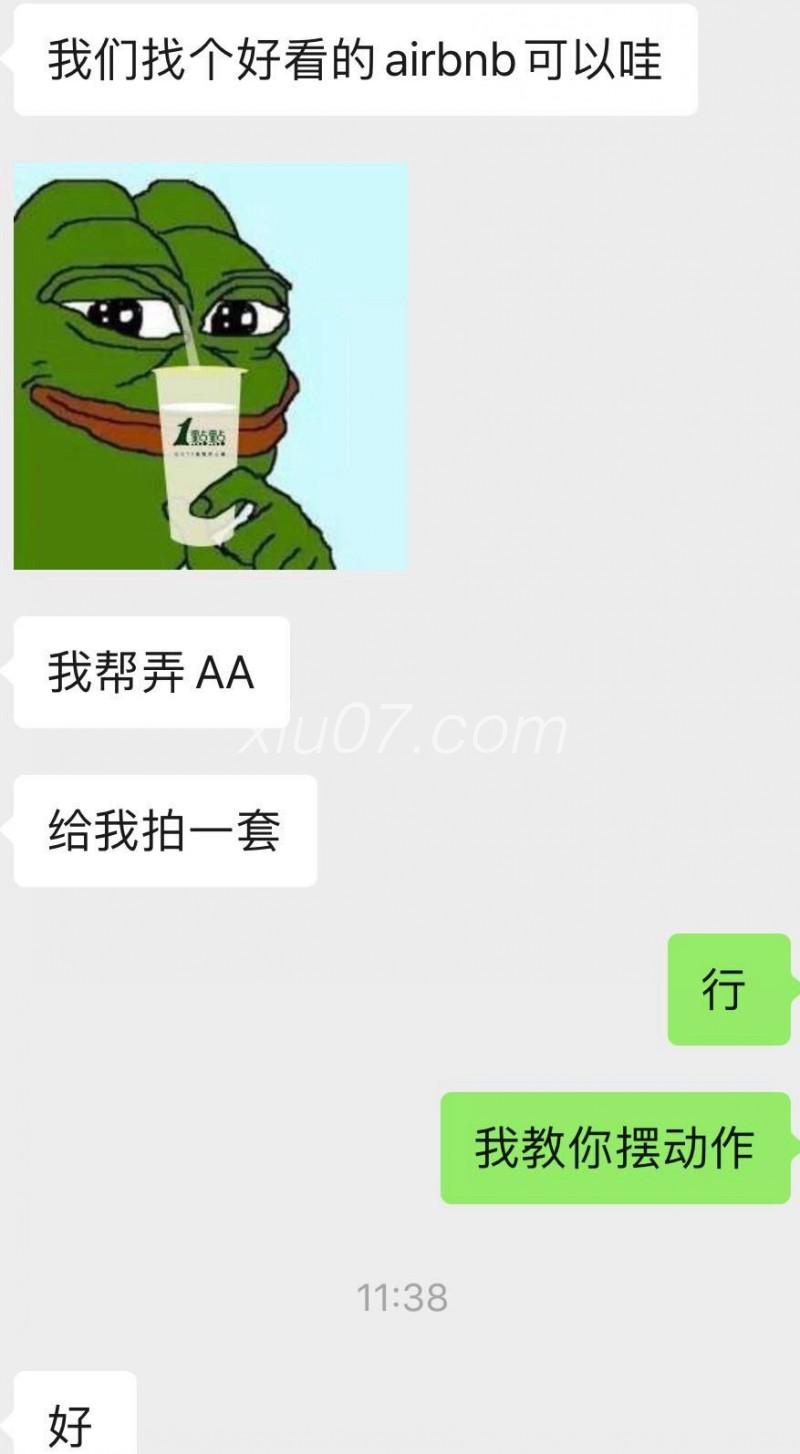800x1454 pixels.
Task: Open the Pepe frog sticker image
Action: [210, 366]
